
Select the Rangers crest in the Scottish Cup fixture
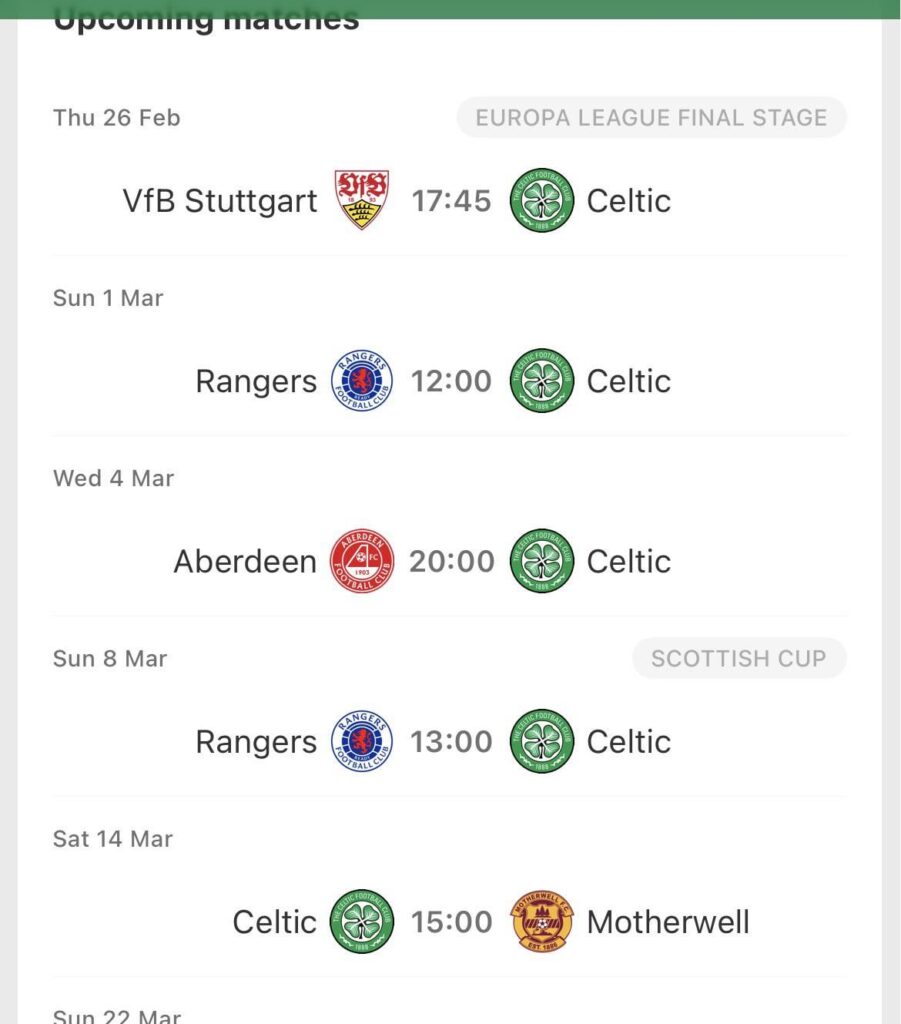click(x=362, y=741)
